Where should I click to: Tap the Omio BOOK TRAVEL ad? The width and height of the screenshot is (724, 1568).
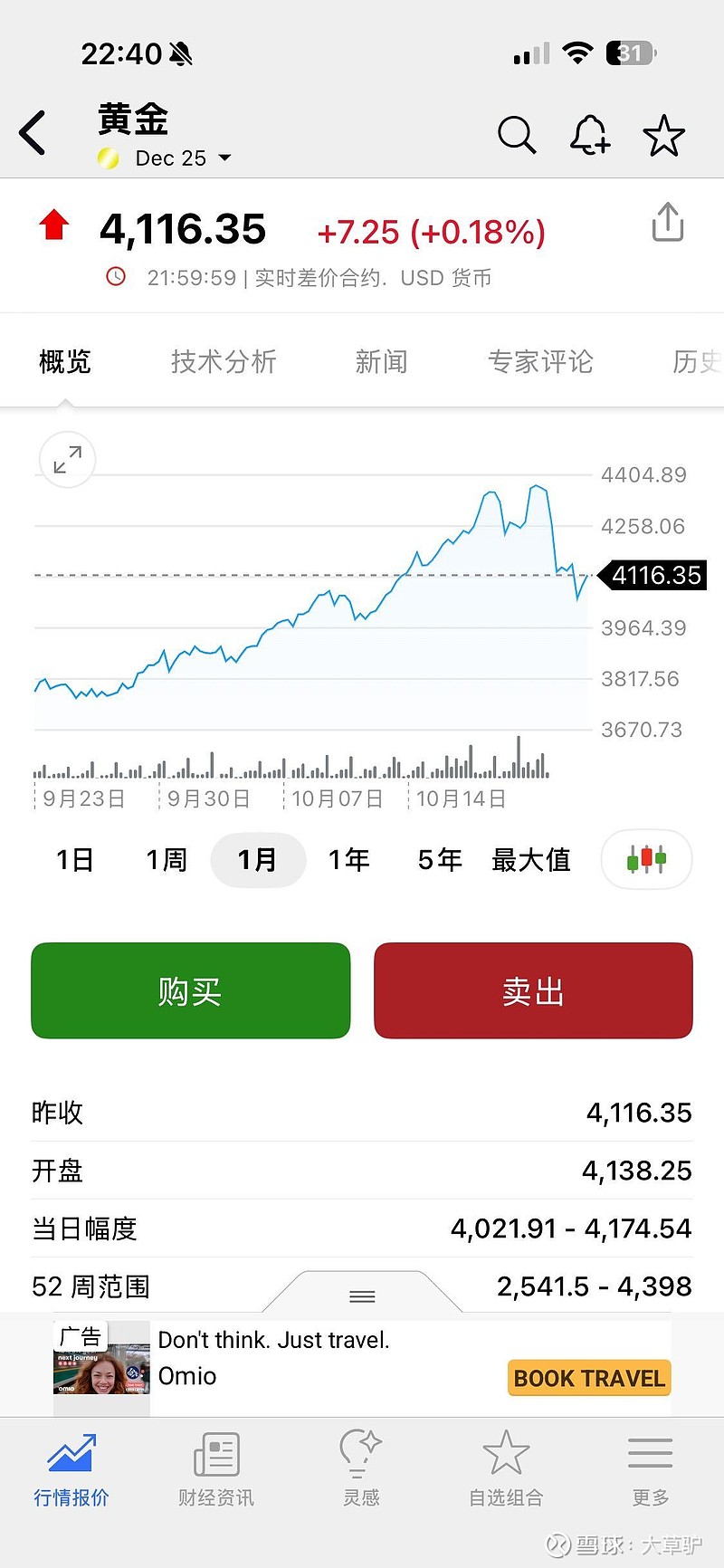point(588,1378)
